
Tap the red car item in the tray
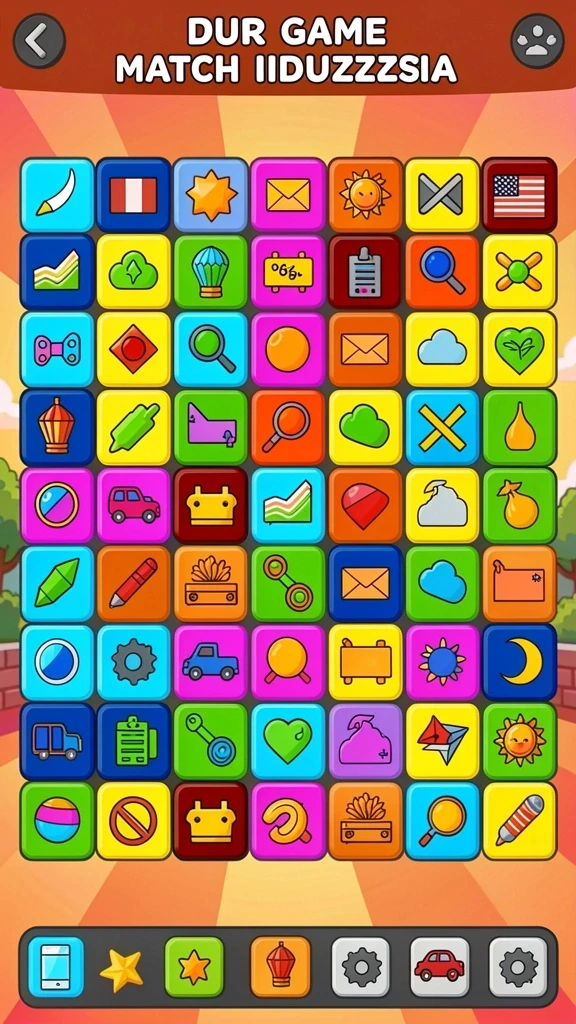pyautogui.click(x=440, y=967)
